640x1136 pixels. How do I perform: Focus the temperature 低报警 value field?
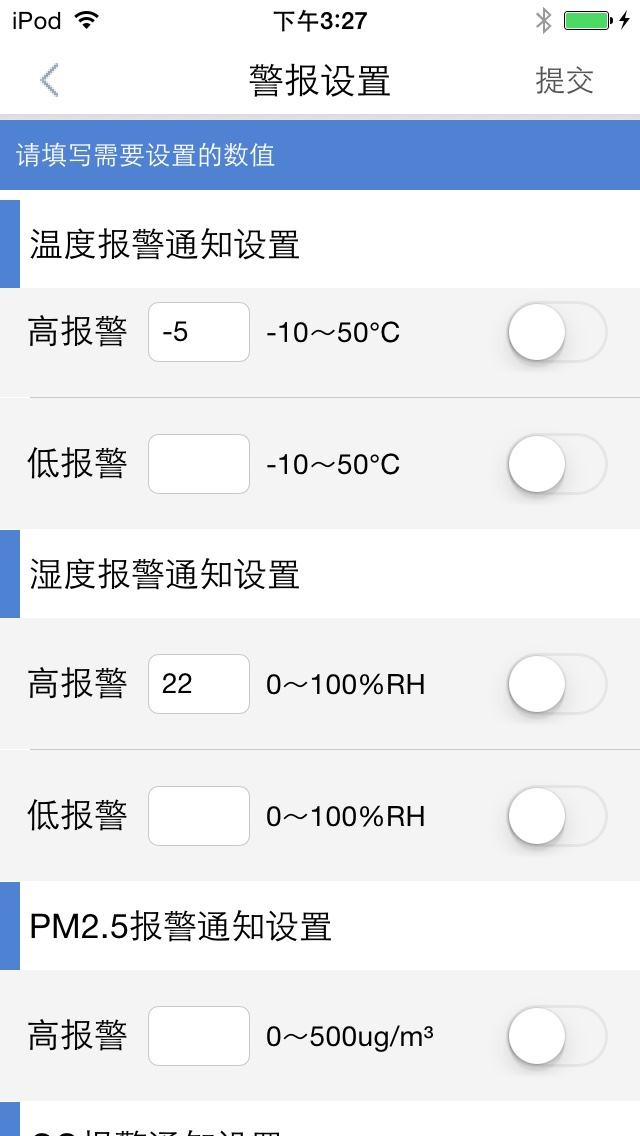pos(199,464)
